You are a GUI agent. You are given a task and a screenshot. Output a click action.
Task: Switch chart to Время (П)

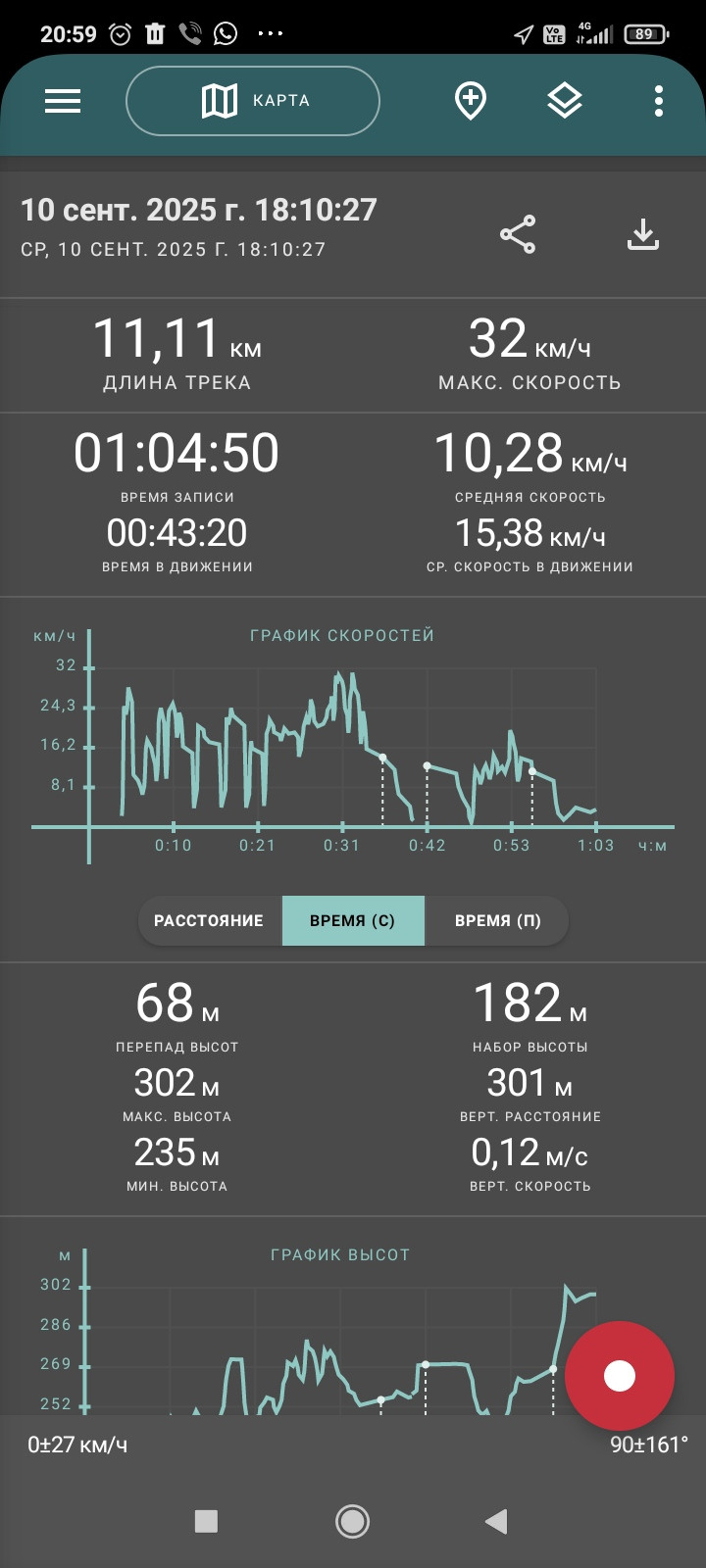click(497, 920)
